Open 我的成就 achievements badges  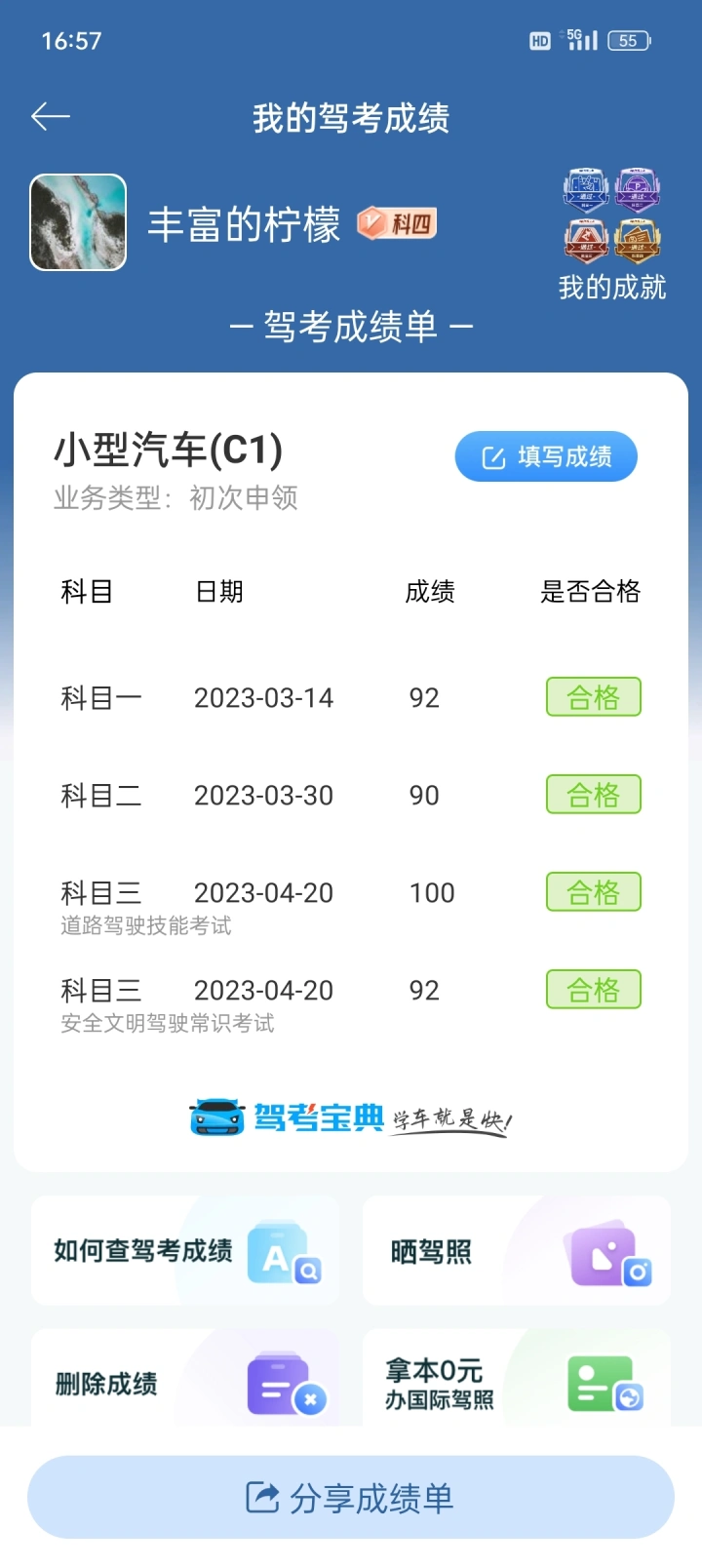(x=611, y=234)
